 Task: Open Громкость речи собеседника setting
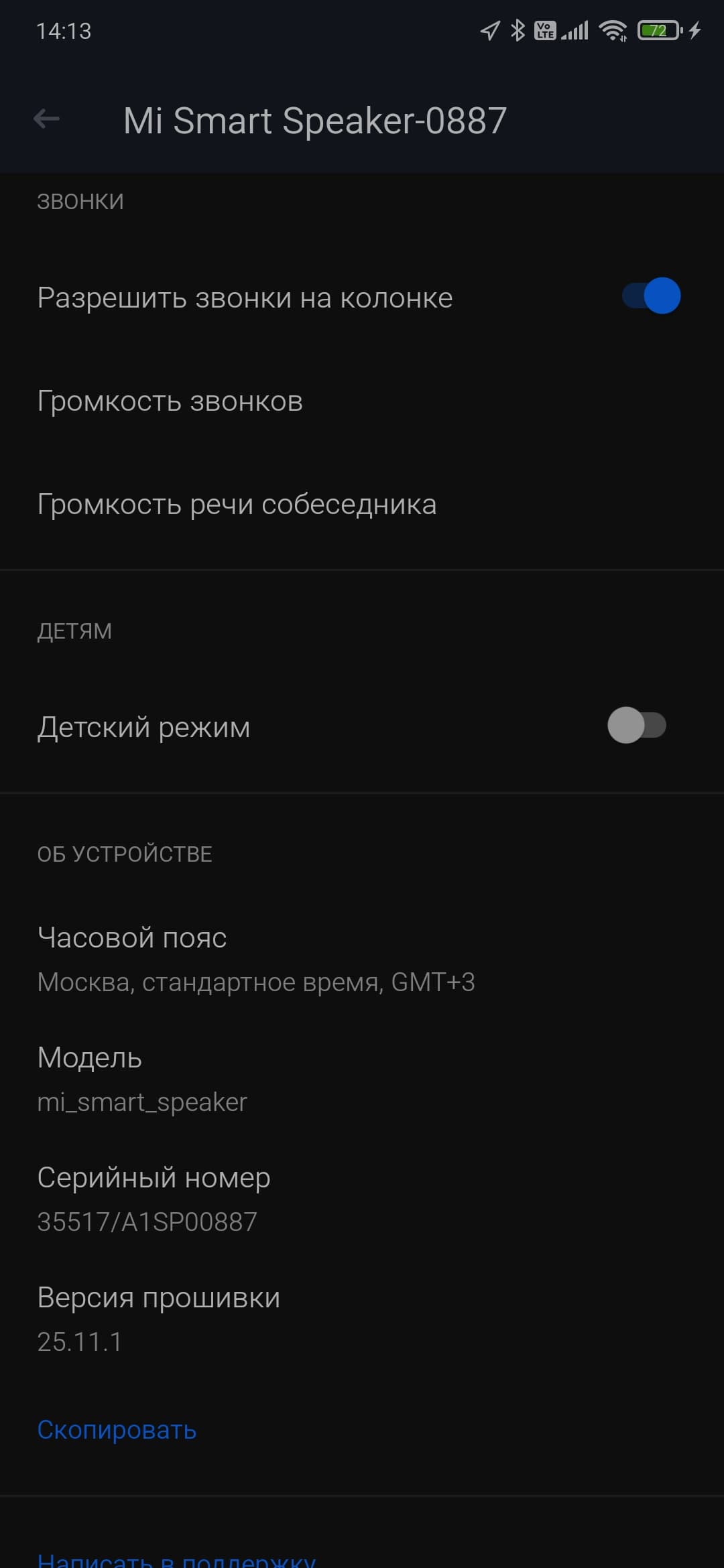coord(237,505)
